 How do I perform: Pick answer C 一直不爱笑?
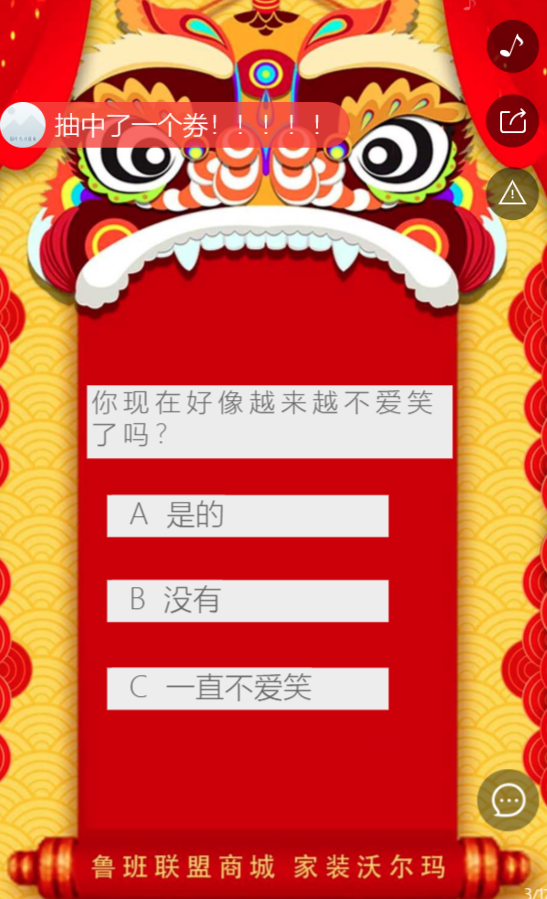248,688
